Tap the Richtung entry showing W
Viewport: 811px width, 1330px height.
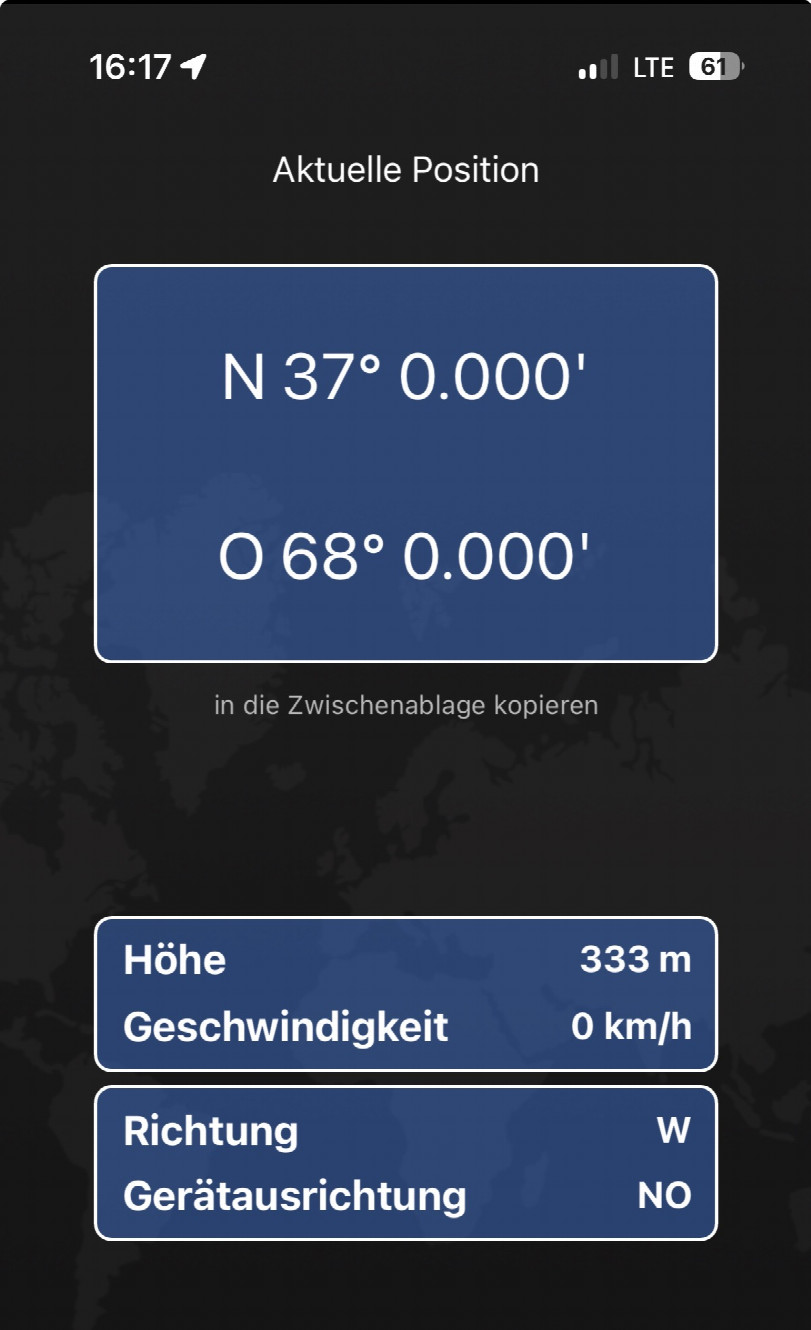pos(404,1131)
